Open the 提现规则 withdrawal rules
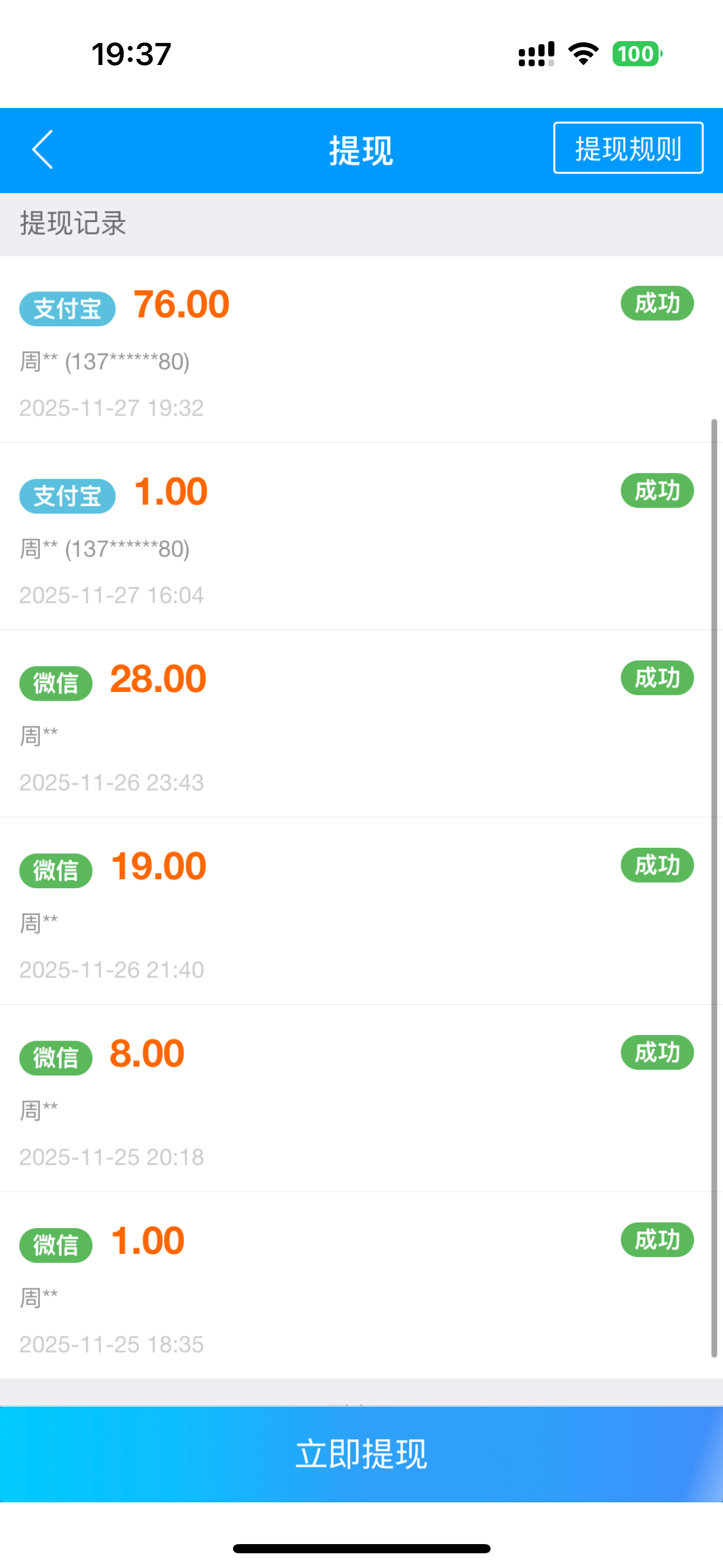 [x=627, y=148]
